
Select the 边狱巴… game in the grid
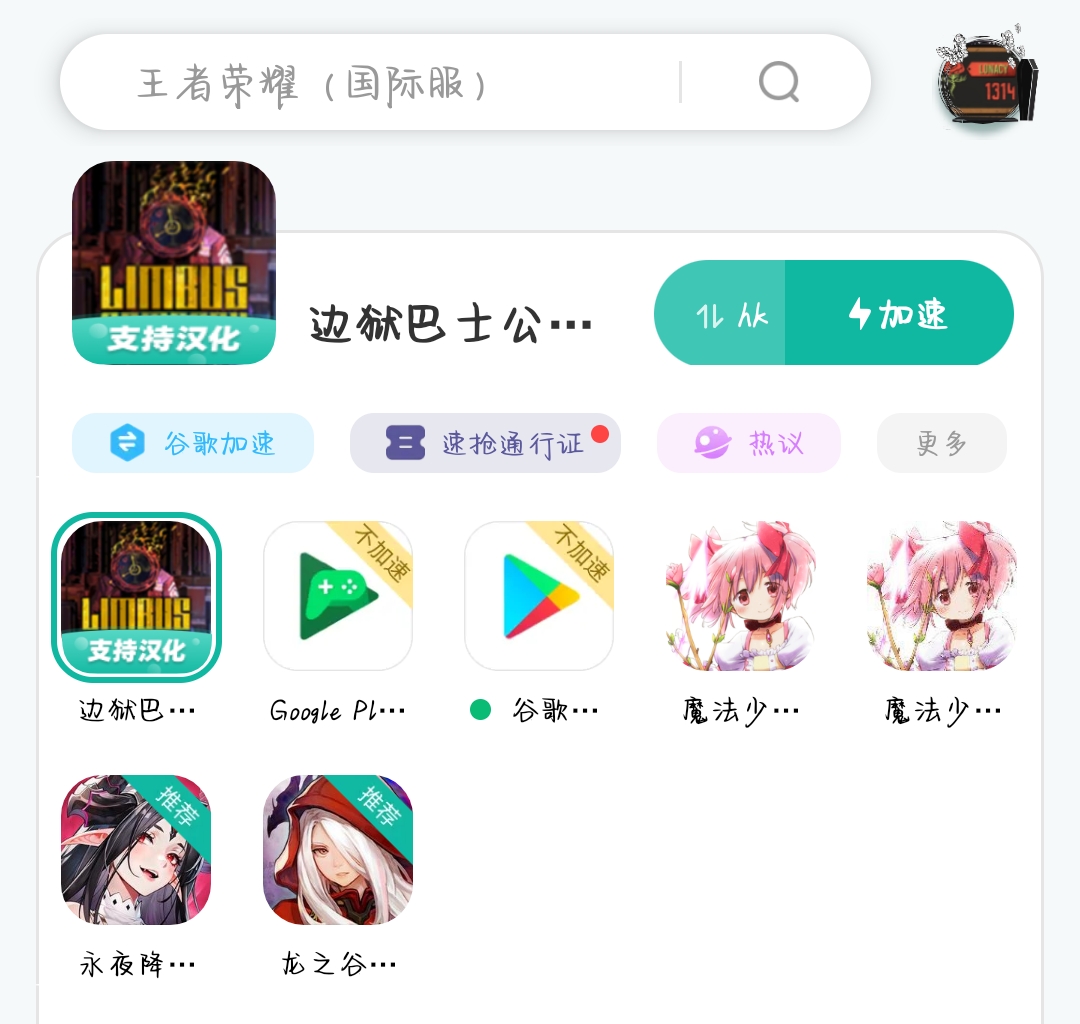(136, 597)
